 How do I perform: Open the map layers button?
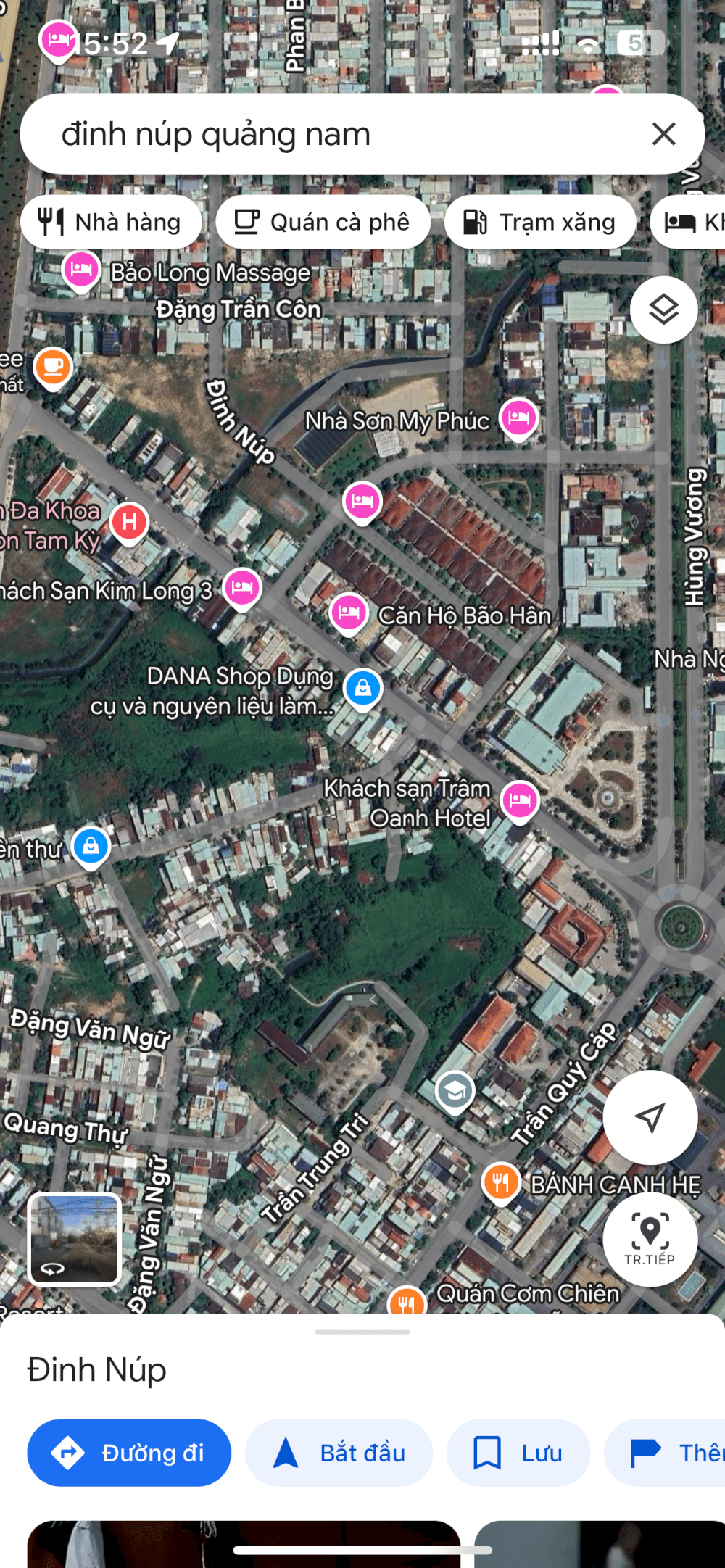point(663,310)
